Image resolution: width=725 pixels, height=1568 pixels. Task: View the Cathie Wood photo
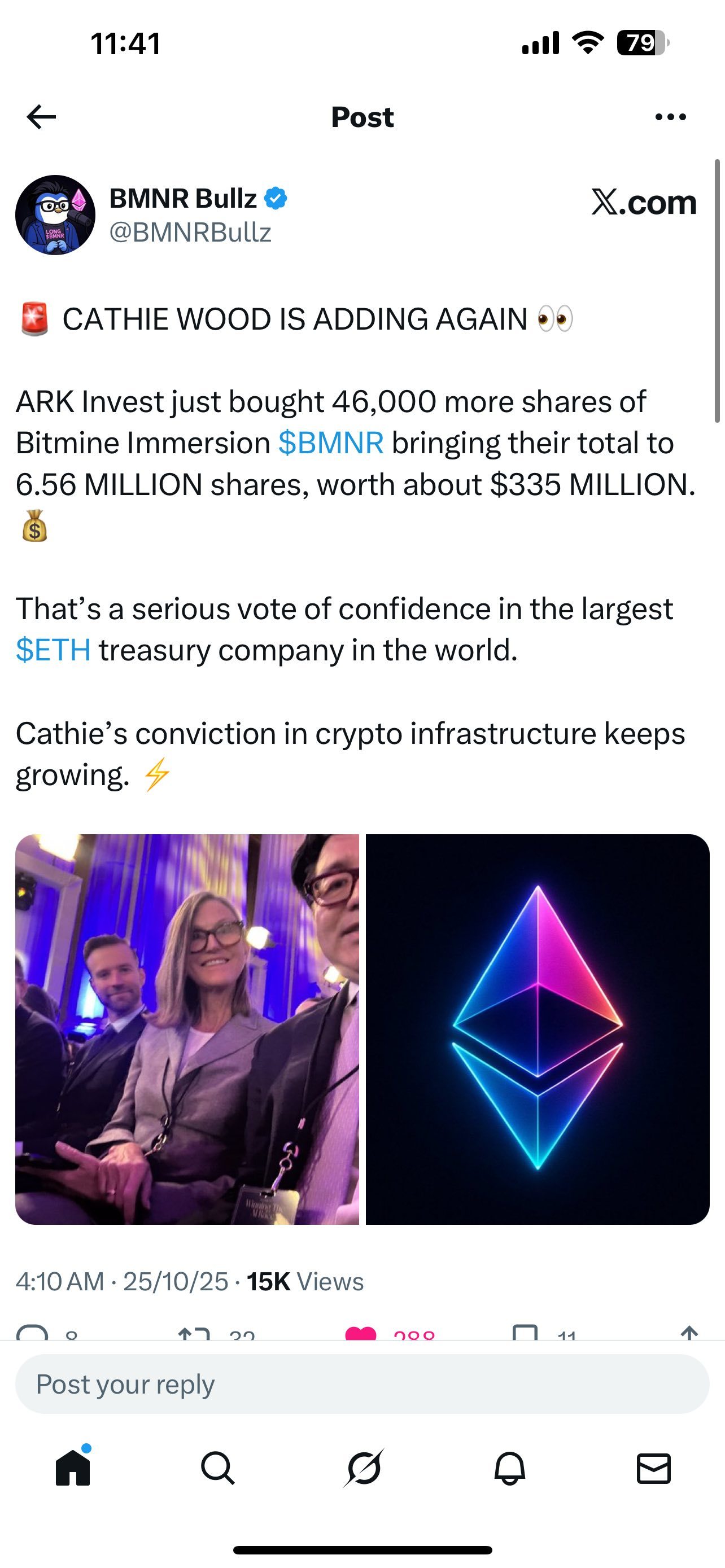187,1030
